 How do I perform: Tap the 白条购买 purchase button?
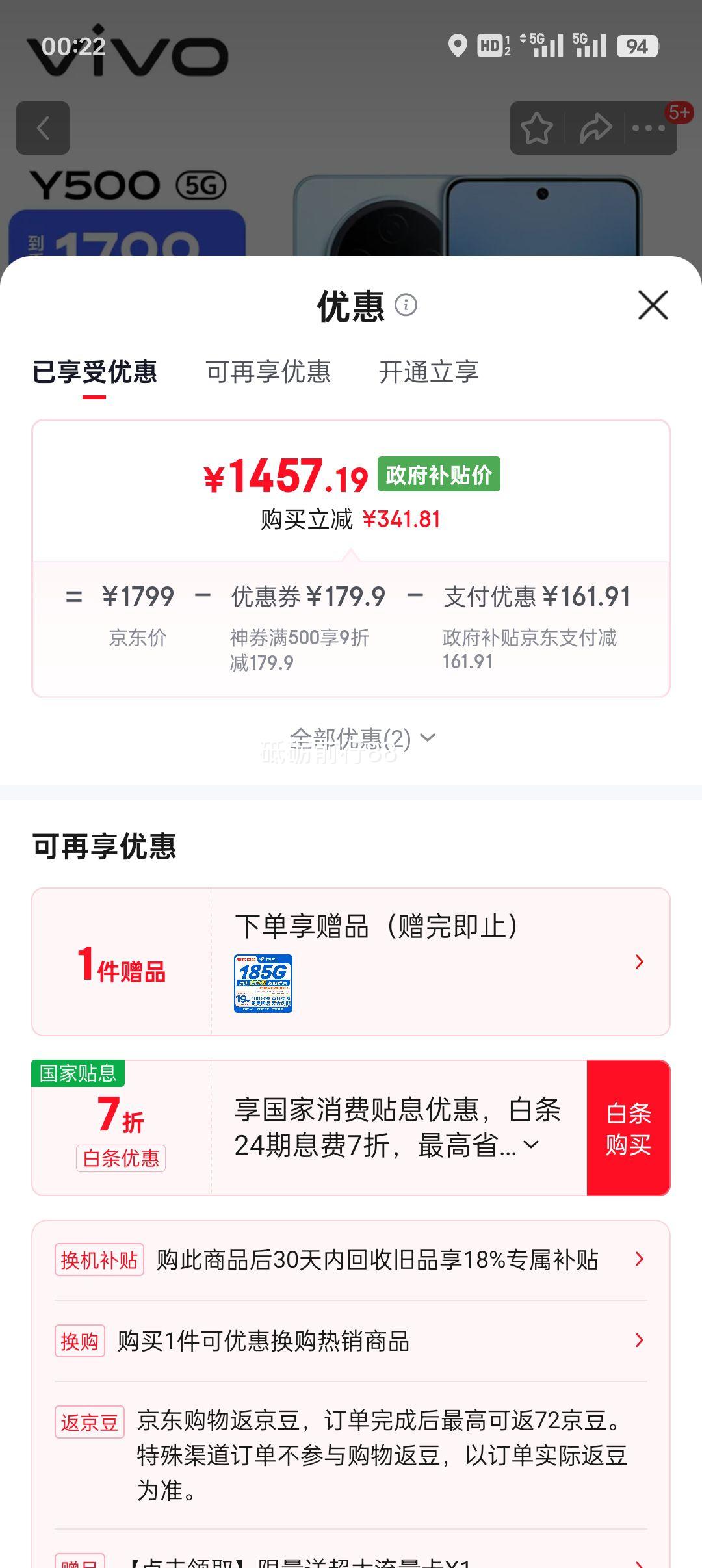629,1127
